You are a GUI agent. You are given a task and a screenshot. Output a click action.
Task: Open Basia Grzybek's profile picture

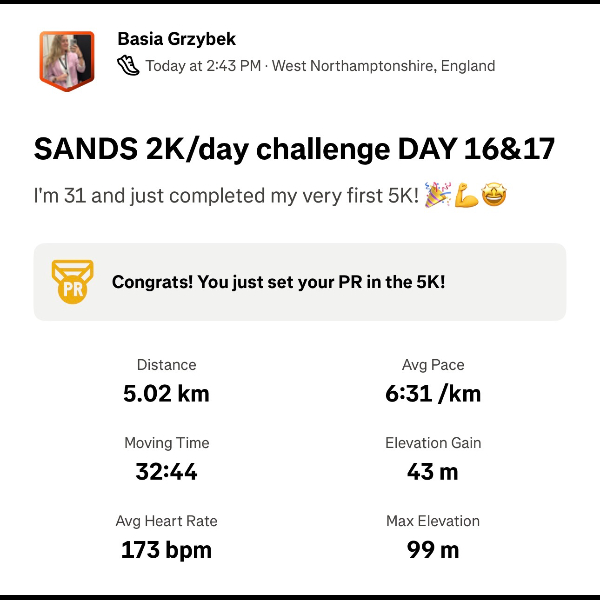66,59
